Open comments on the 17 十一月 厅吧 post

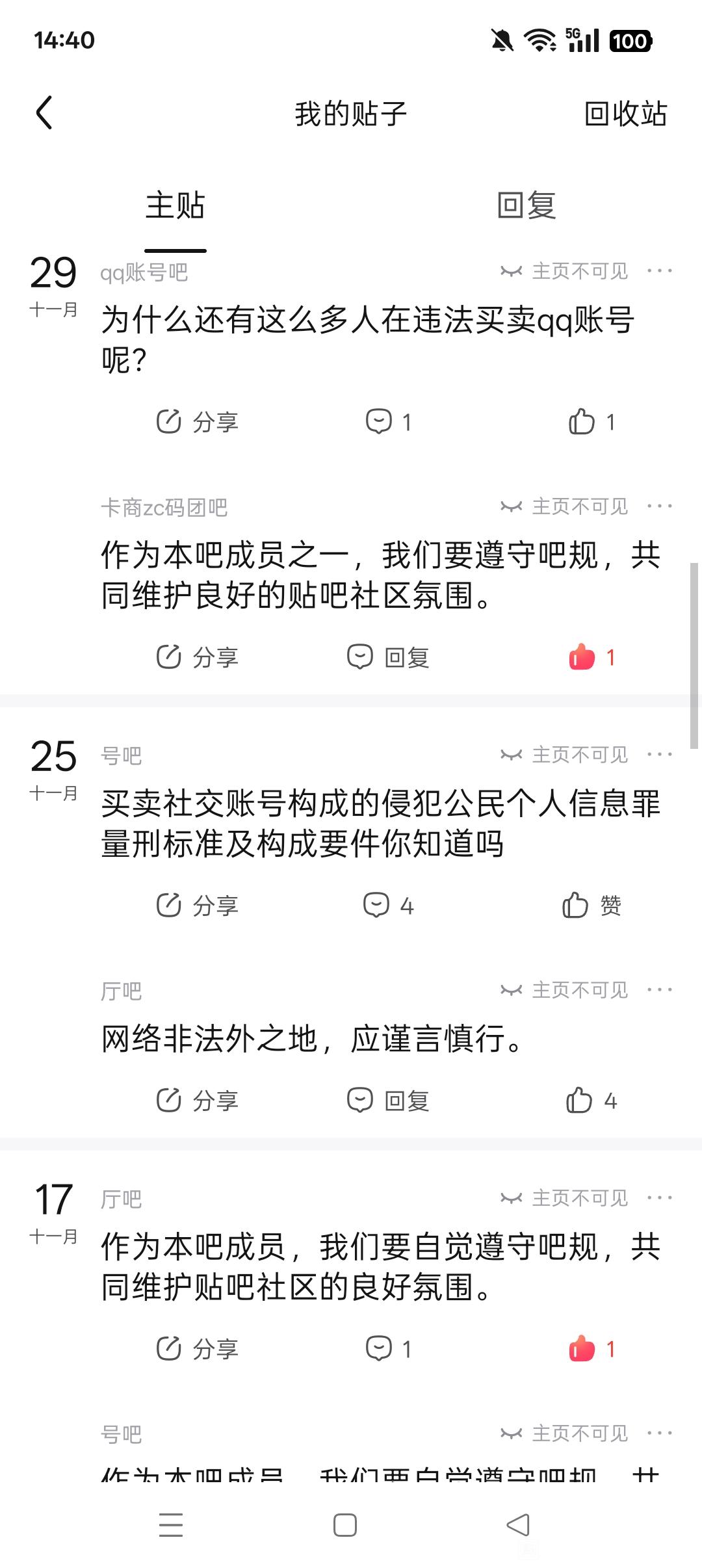(388, 1349)
